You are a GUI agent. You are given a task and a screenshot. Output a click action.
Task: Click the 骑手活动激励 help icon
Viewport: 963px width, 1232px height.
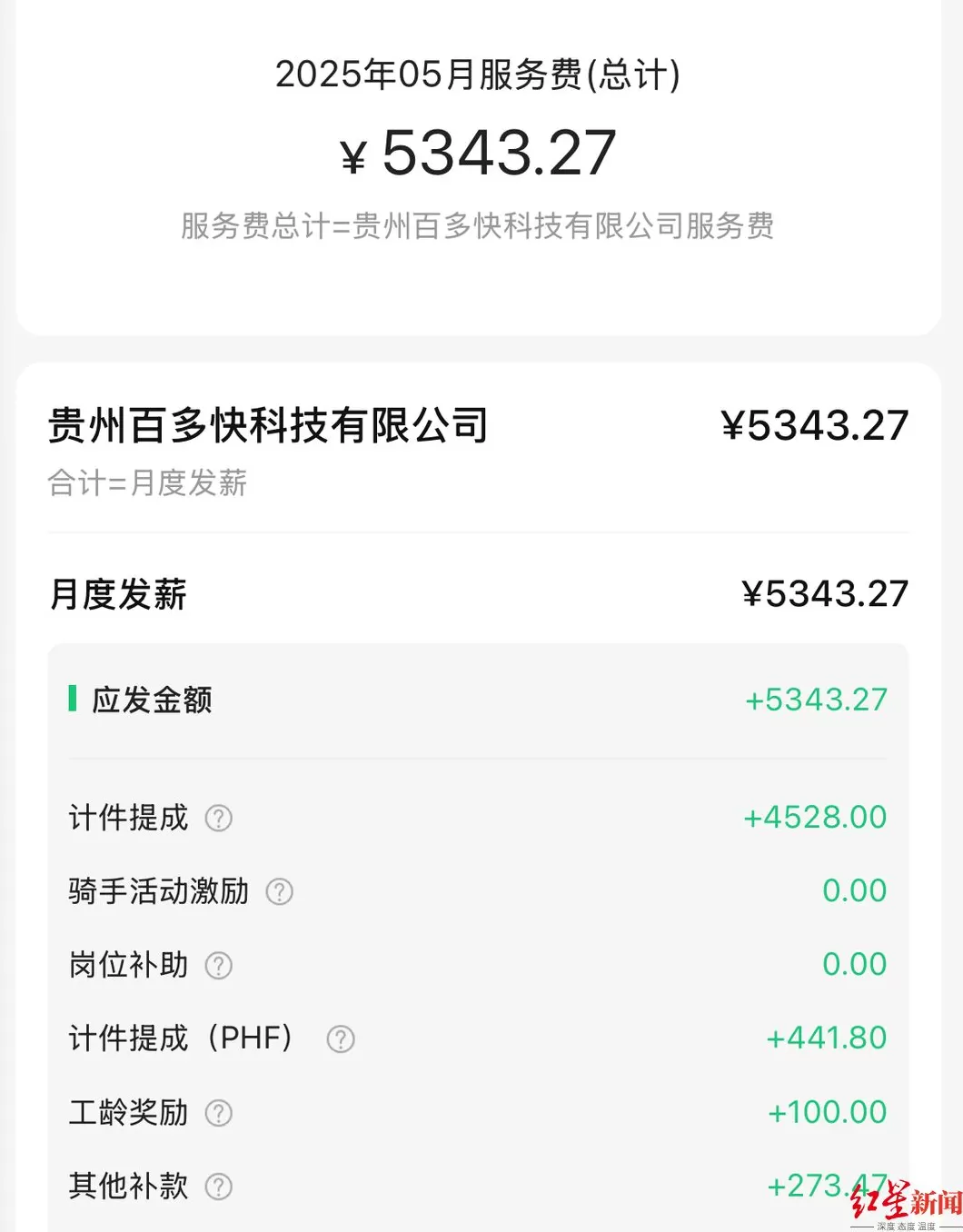(279, 893)
